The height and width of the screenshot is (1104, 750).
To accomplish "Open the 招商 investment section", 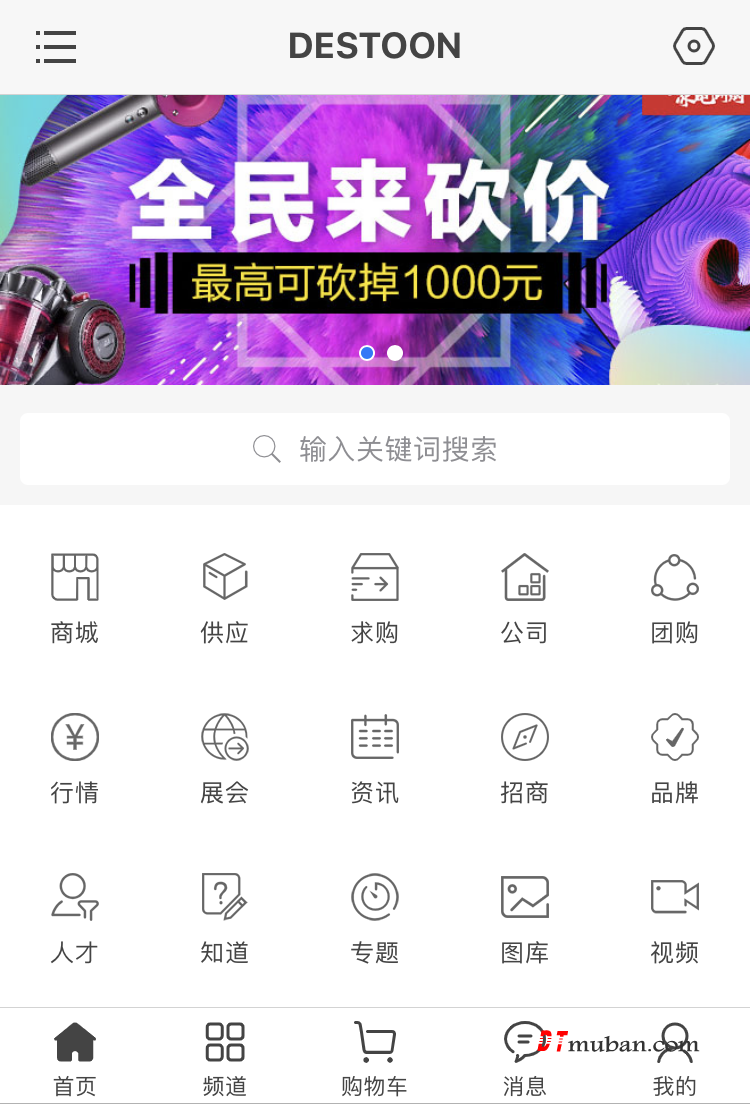I will [525, 757].
